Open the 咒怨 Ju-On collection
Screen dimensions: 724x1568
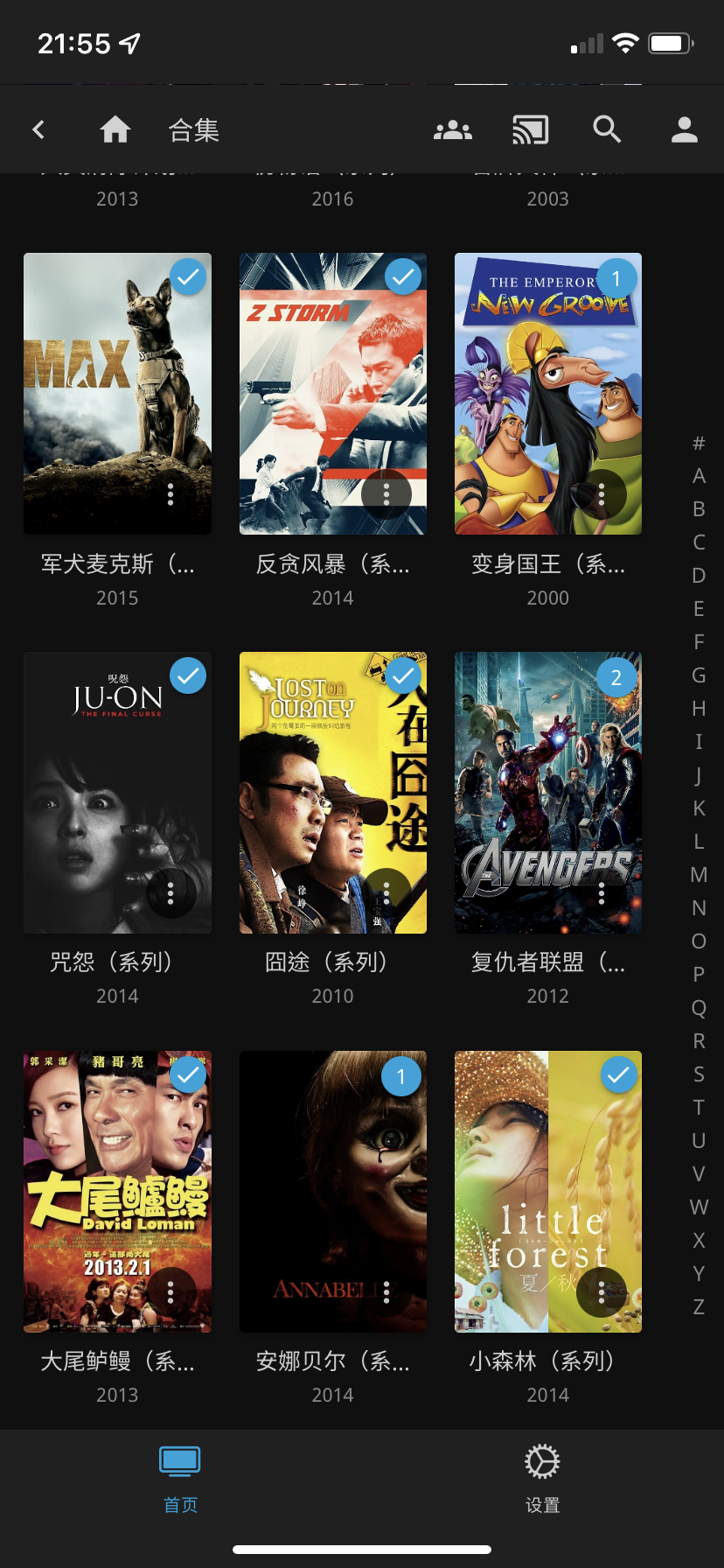[x=117, y=793]
